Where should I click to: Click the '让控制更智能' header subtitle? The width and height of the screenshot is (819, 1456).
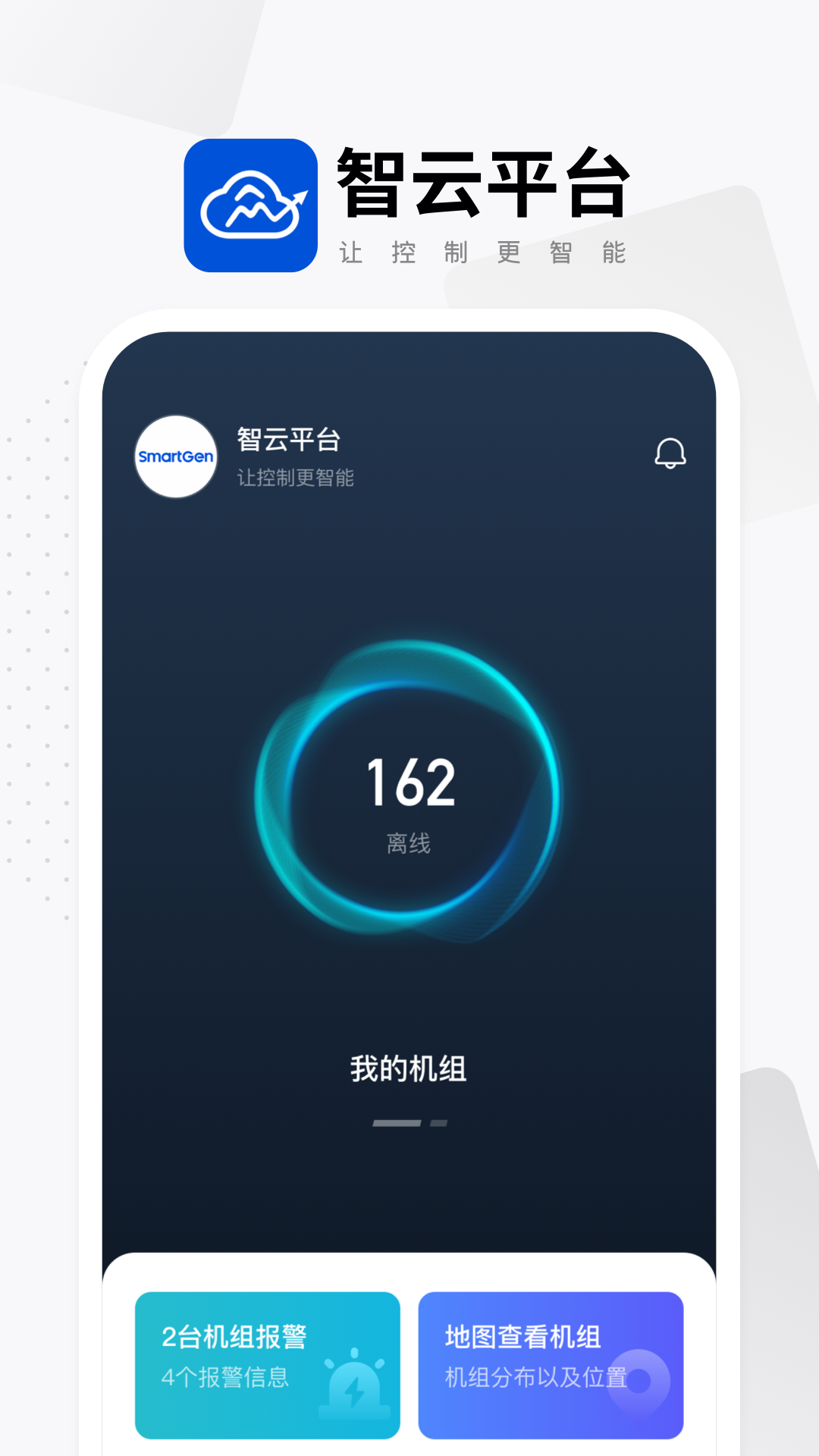297,476
